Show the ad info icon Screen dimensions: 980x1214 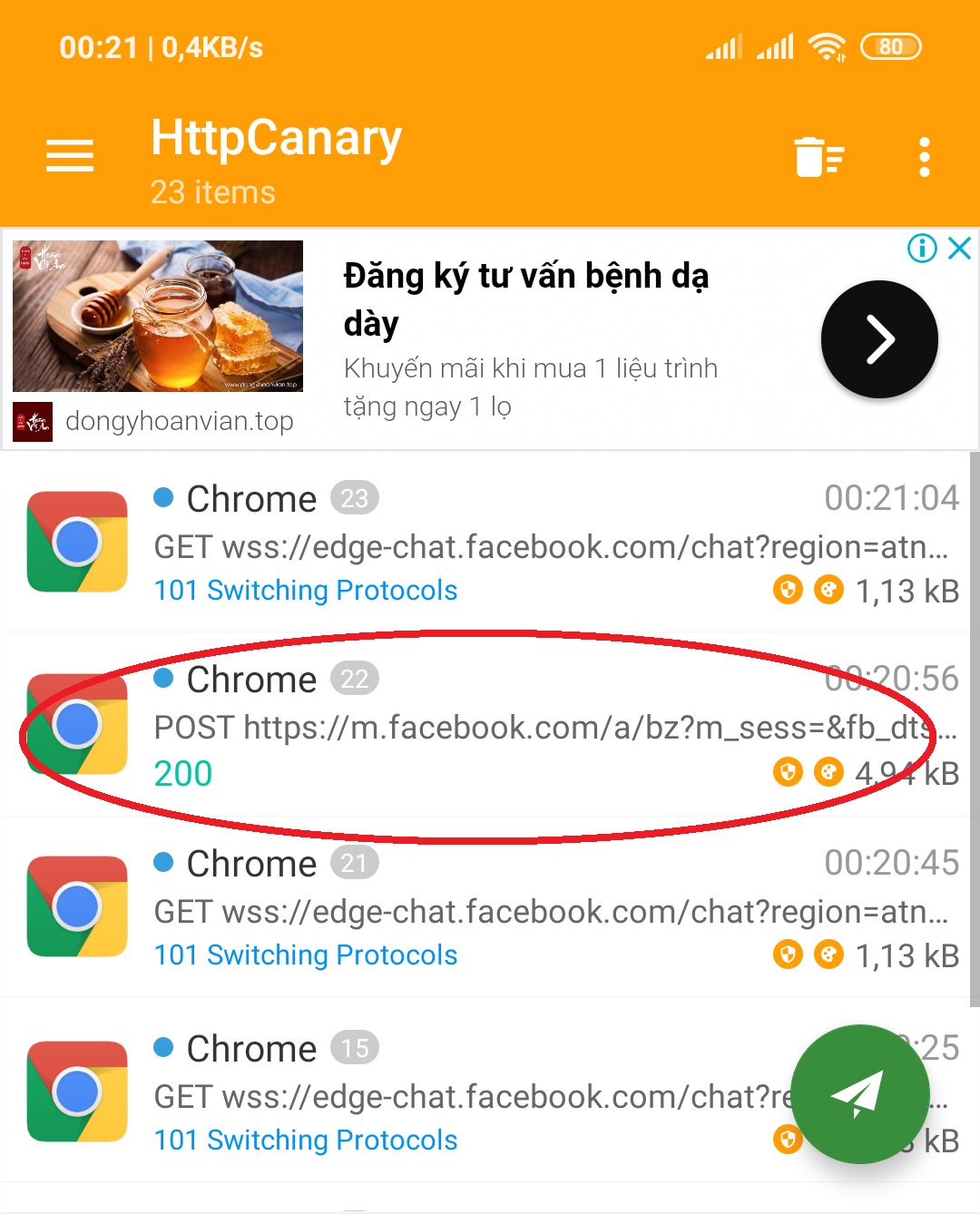coord(922,248)
